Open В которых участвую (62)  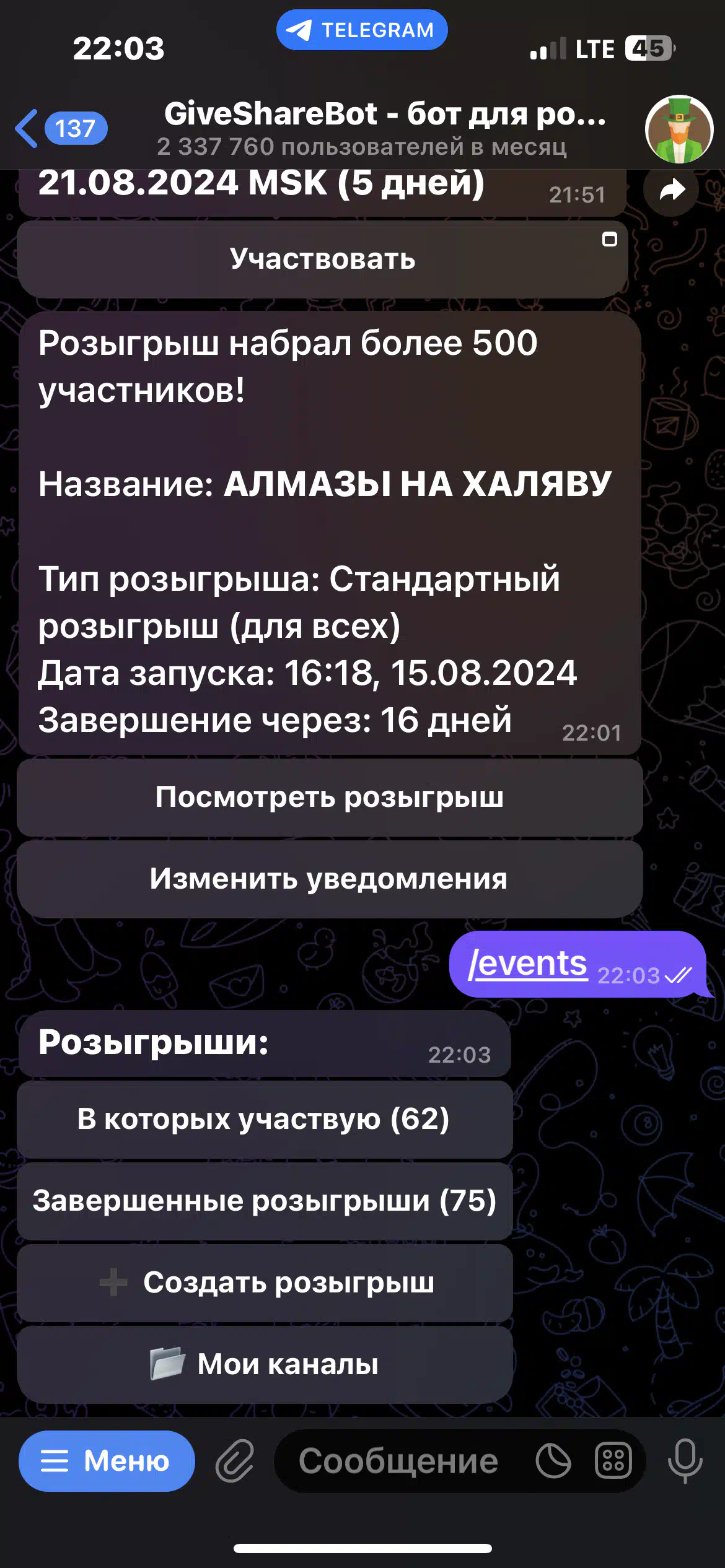[x=265, y=1119]
